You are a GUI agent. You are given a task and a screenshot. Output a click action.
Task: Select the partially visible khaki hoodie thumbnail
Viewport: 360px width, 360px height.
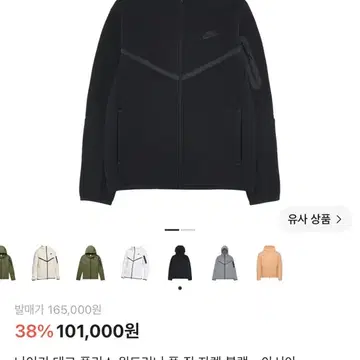tap(7, 263)
